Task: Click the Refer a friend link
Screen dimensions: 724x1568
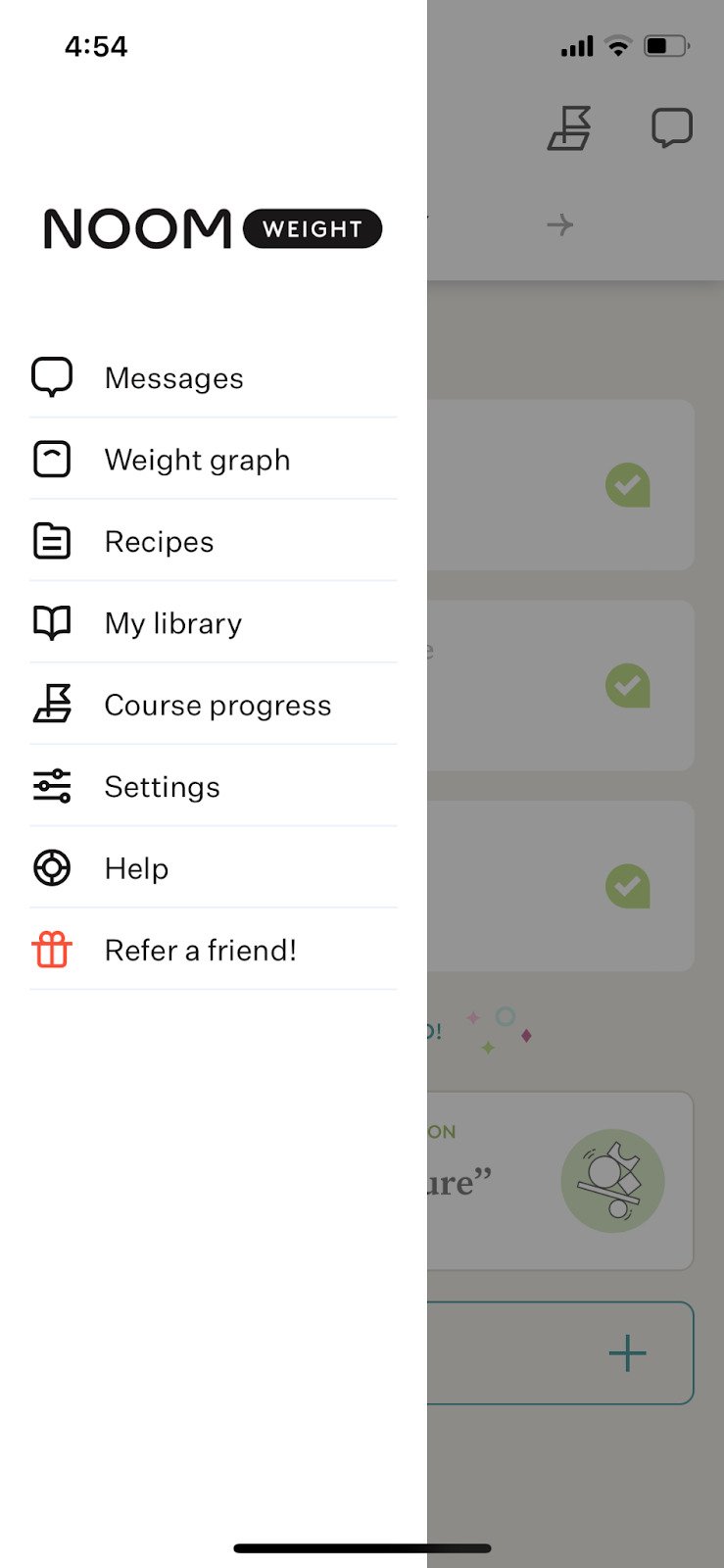Action: [x=200, y=950]
